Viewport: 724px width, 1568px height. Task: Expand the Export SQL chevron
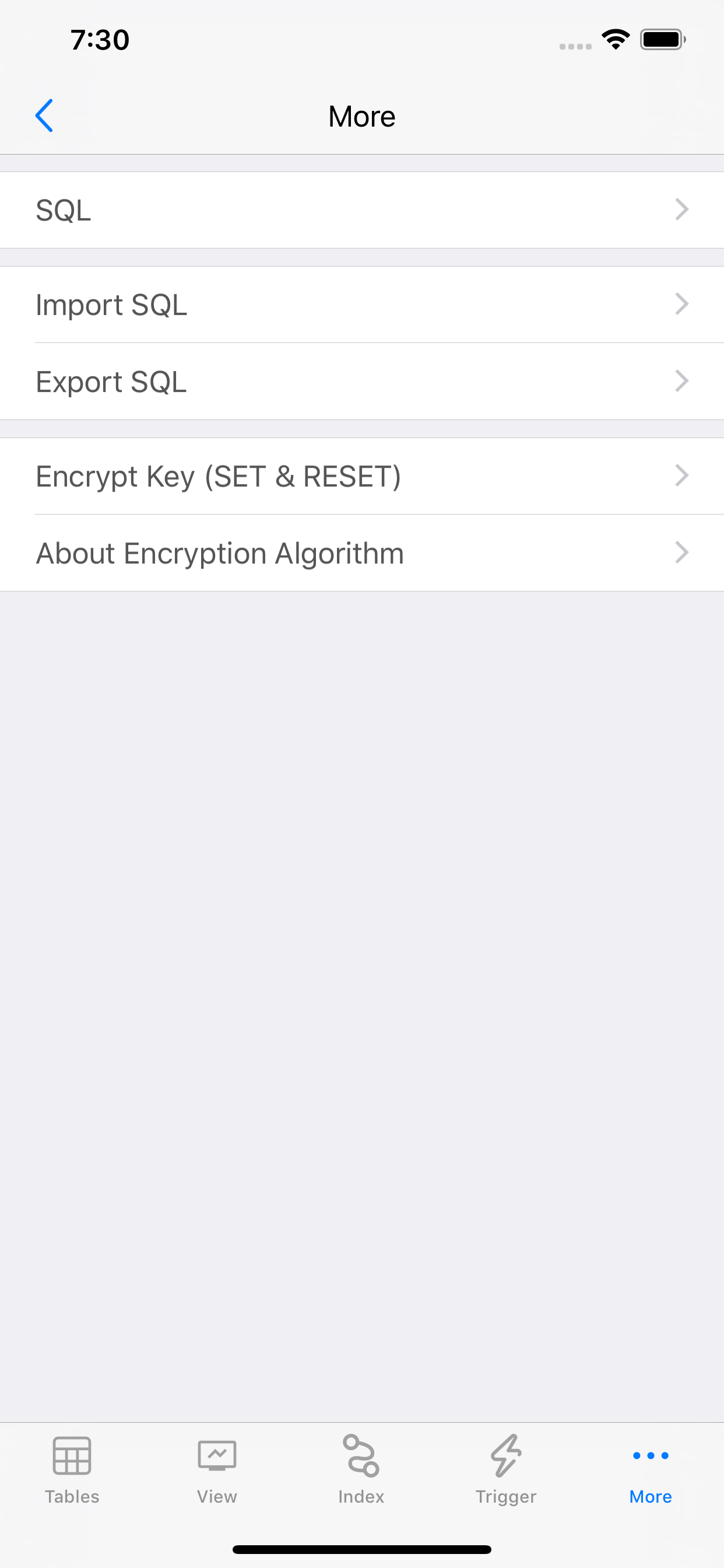(681, 381)
